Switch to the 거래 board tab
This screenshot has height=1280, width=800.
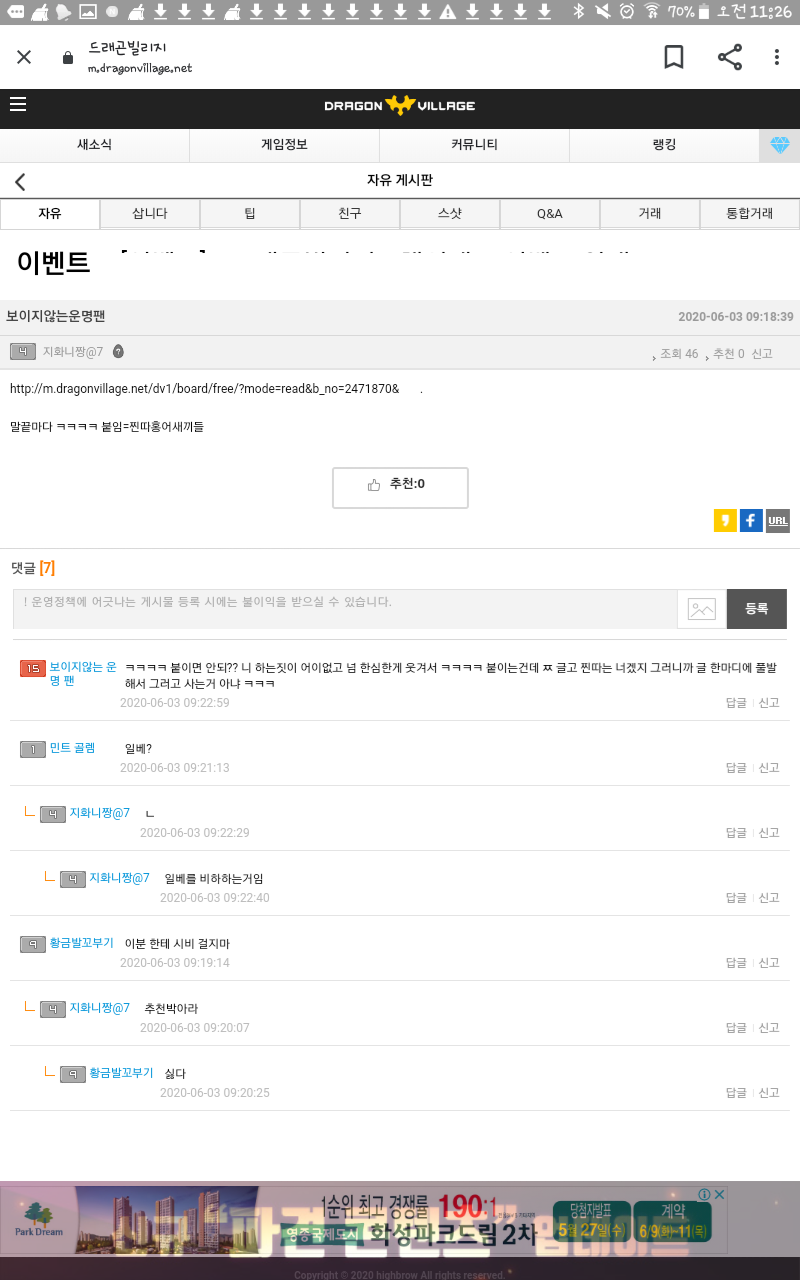pyautogui.click(x=650, y=214)
